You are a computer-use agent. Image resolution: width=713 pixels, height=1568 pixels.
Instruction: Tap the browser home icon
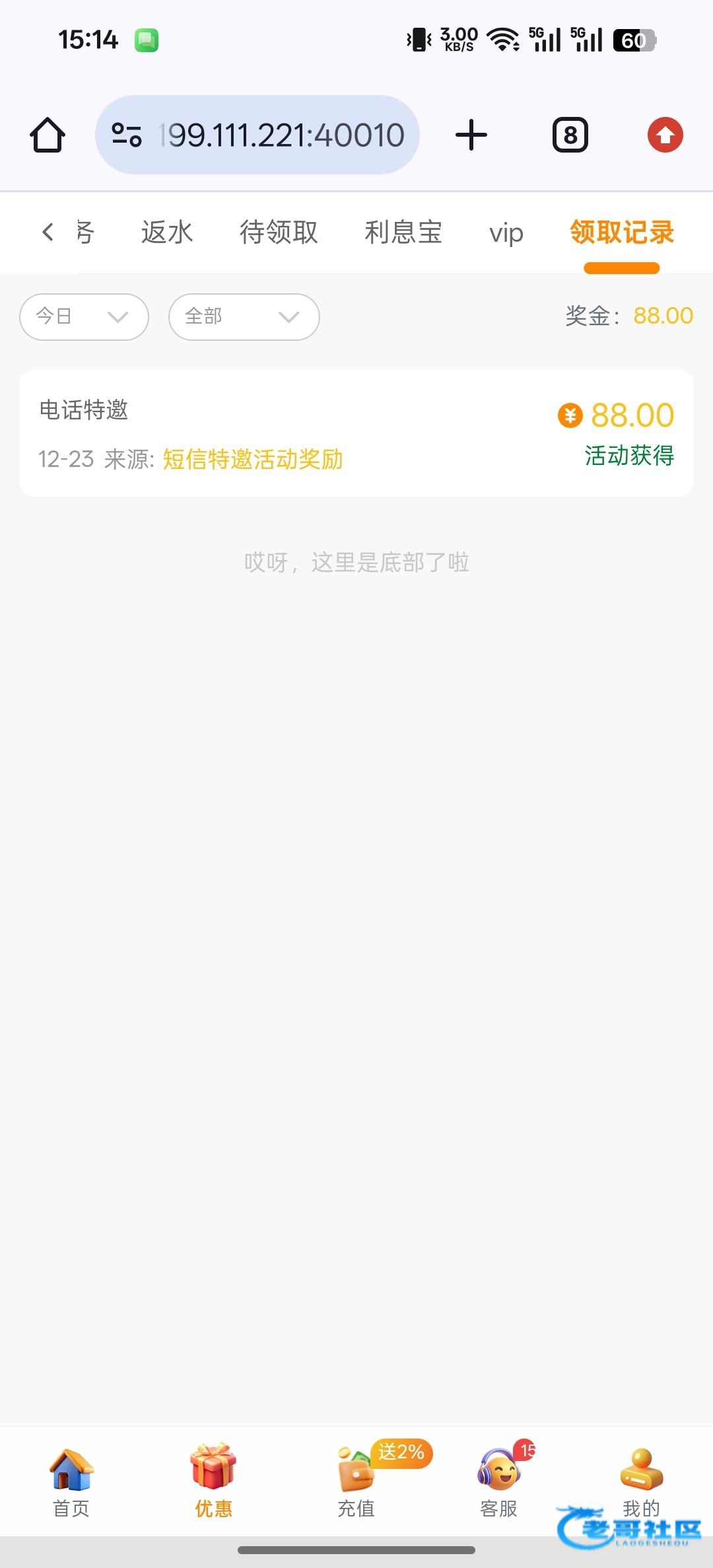[x=48, y=135]
